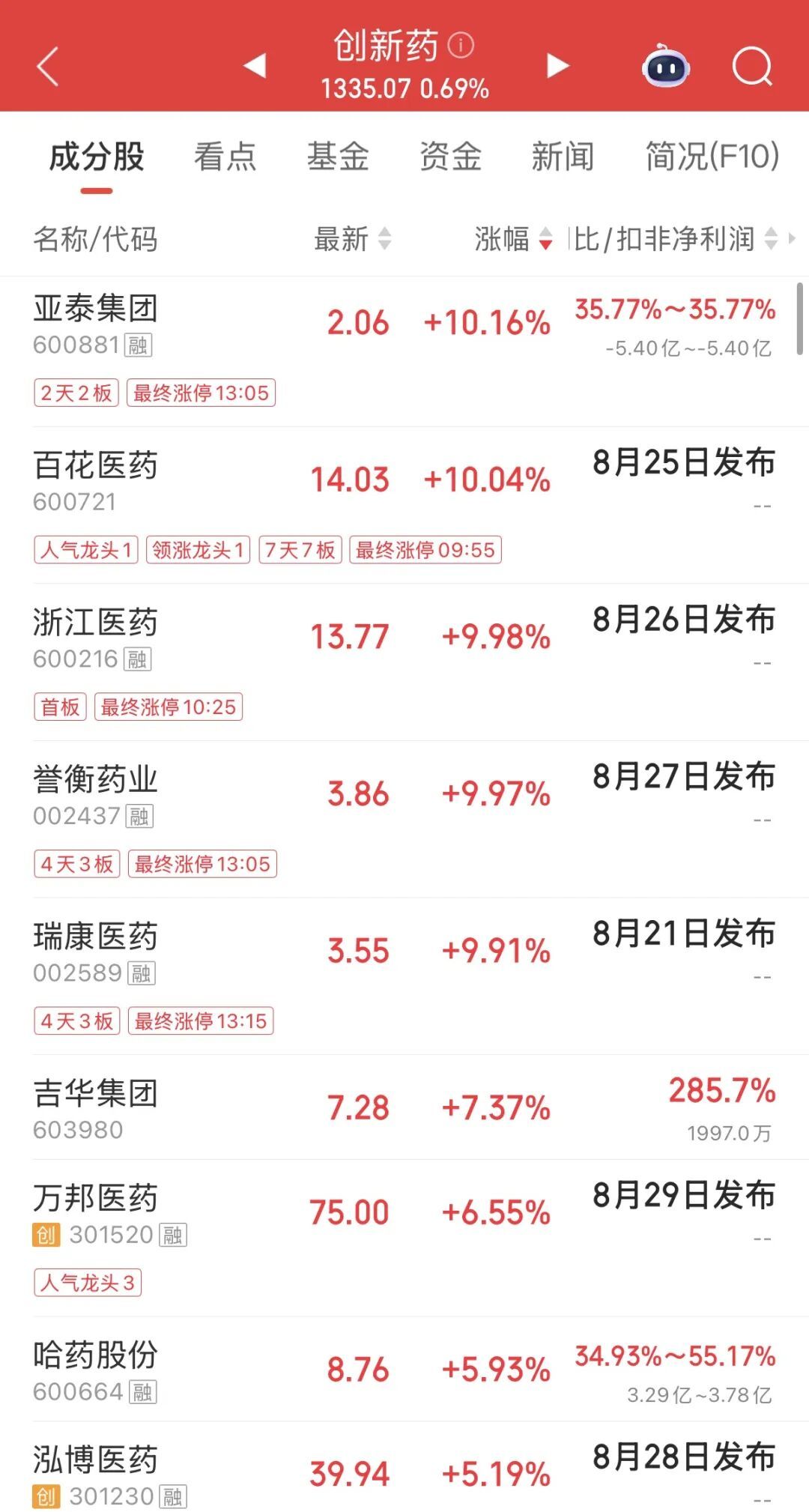Image resolution: width=809 pixels, height=1512 pixels.
Task: Open the 百花医药 stock row
Action: (x=404, y=506)
